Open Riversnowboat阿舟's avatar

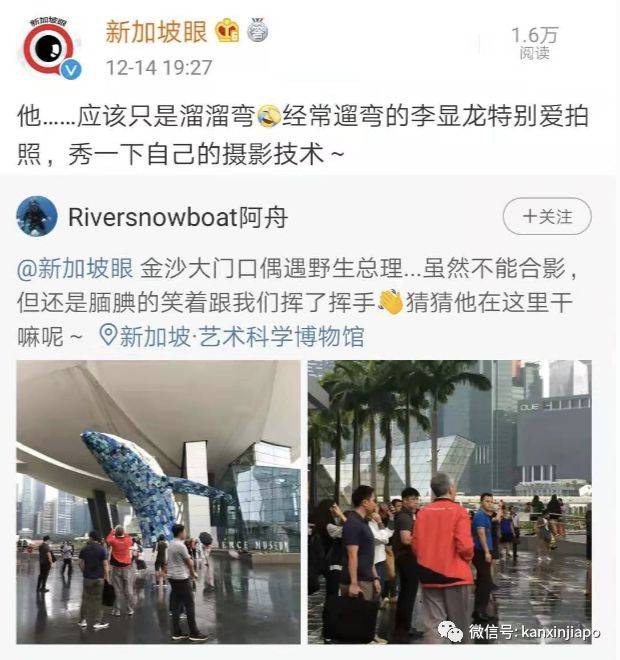click(x=37, y=216)
